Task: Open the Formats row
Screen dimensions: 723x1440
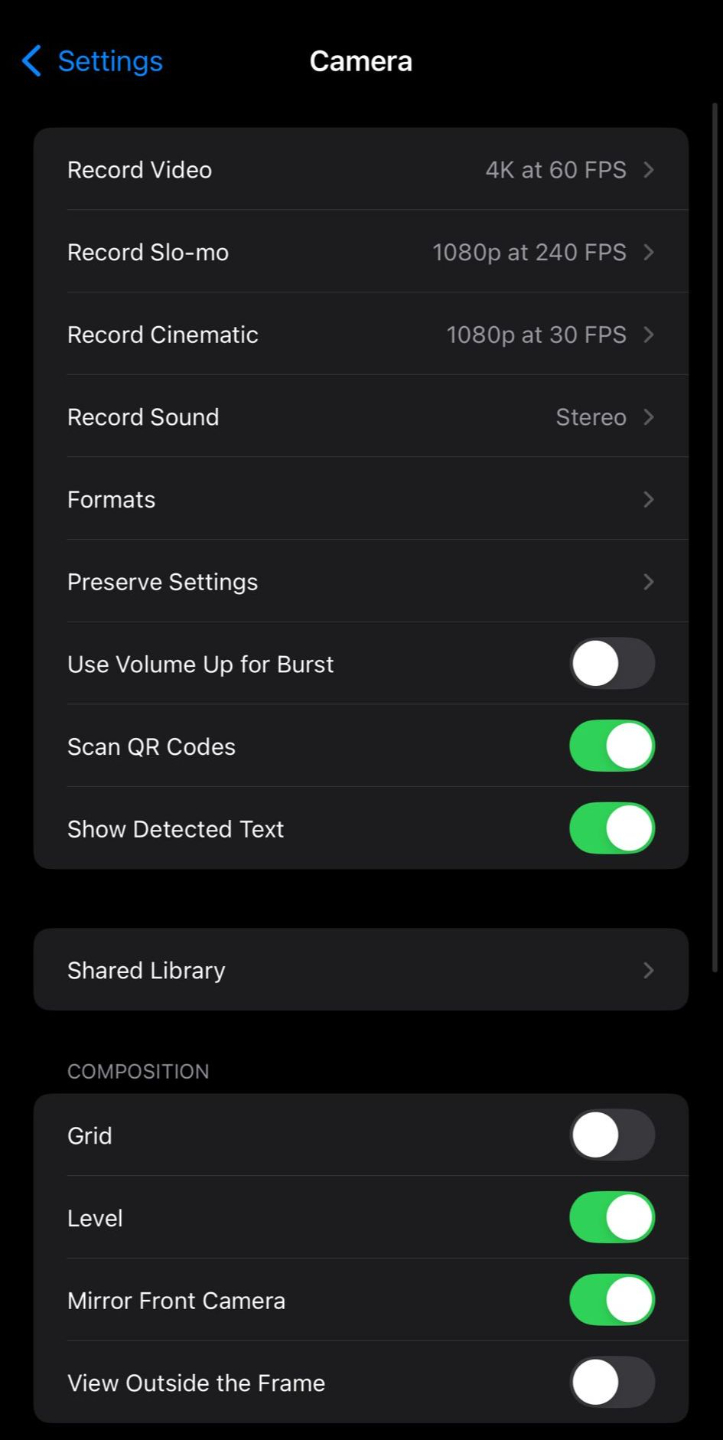Action: tap(360, 499)
